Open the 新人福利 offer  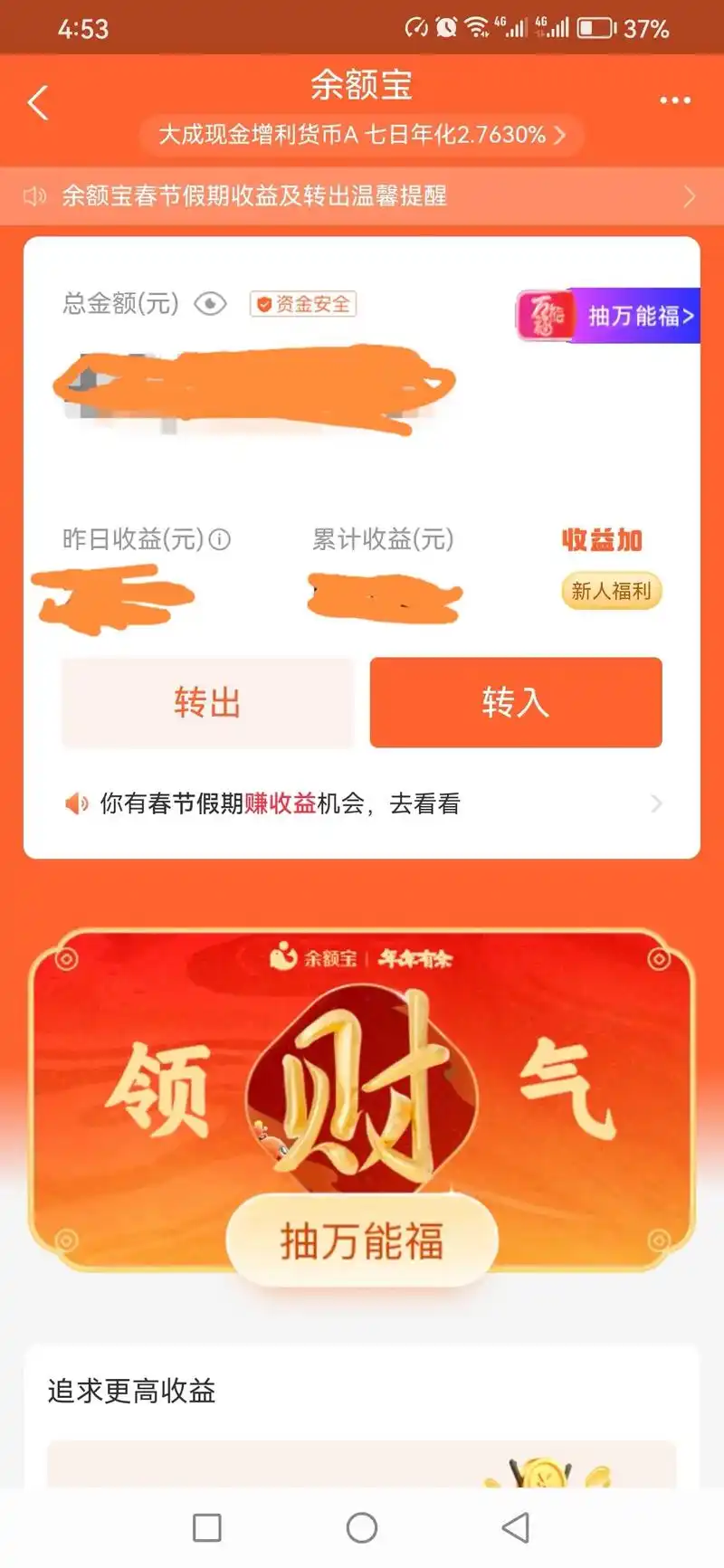[x=612, y=591]
